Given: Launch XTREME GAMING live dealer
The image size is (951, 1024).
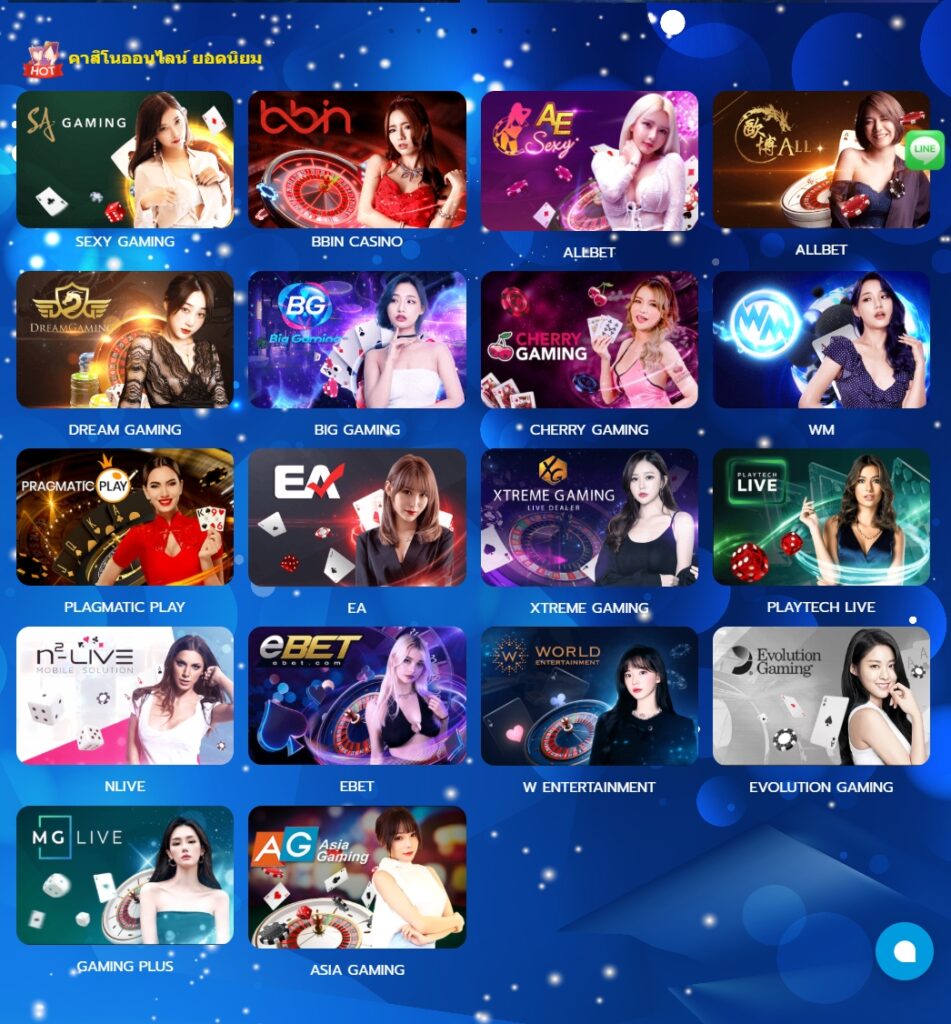Looking at the screenshot, I should 589,517.
